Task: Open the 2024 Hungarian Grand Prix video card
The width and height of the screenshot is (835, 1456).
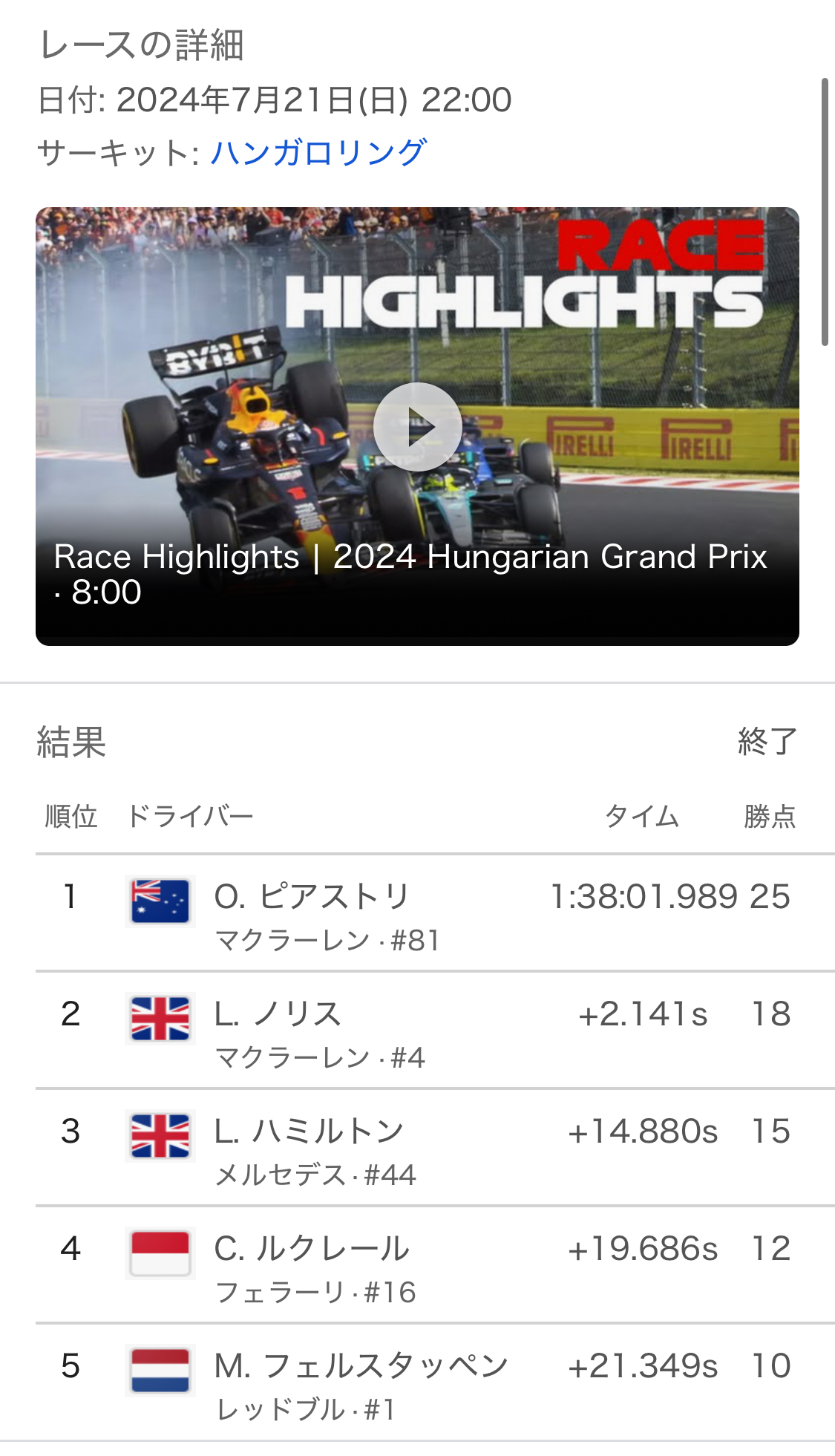Action: [417, 426]
